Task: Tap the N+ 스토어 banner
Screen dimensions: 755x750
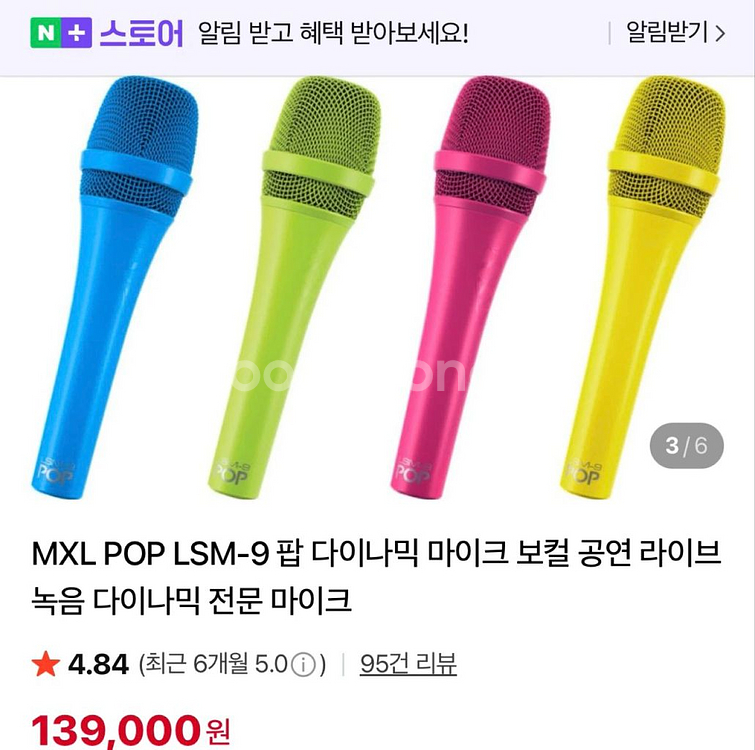Action: click(108, 33)
